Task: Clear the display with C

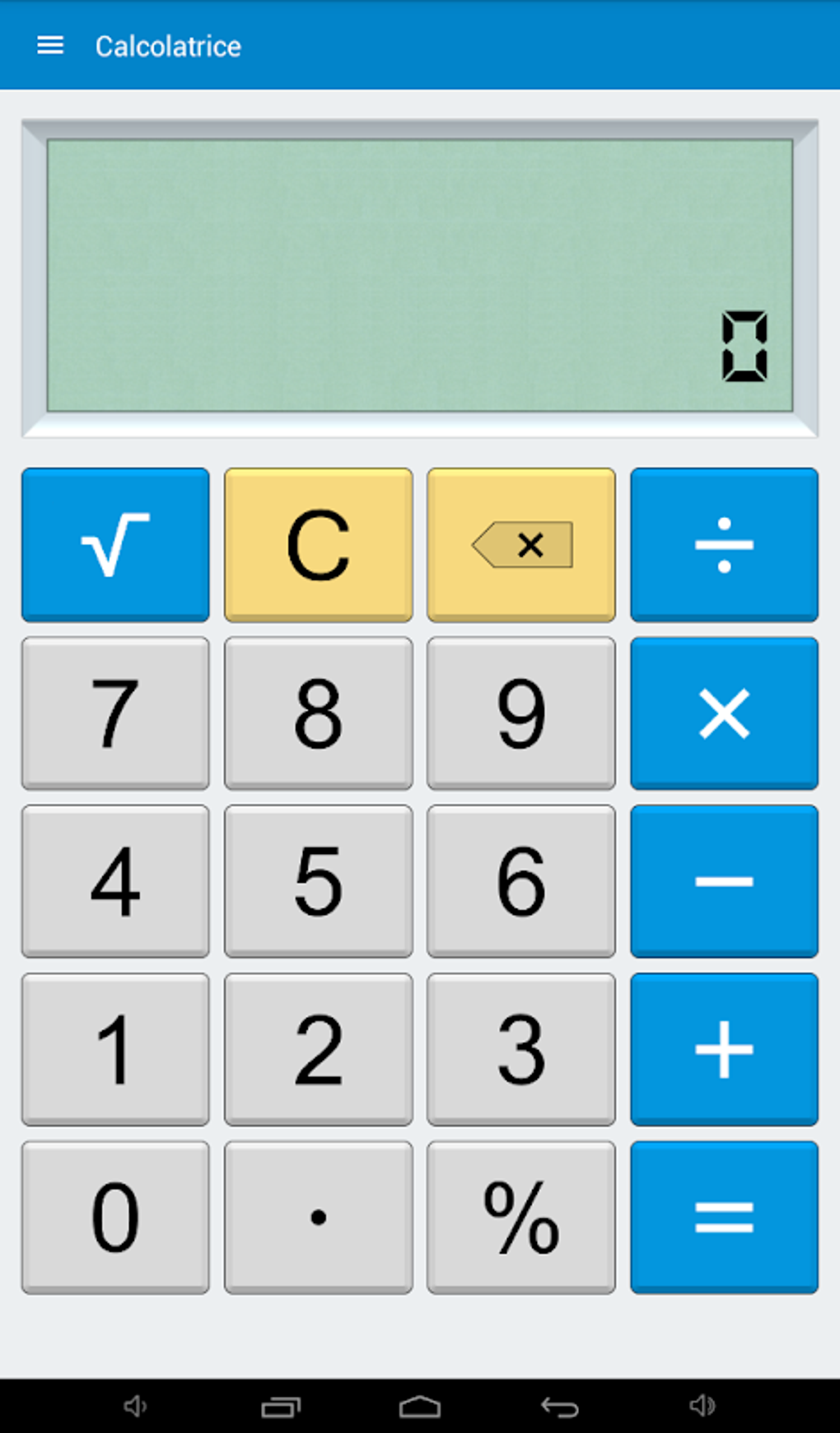Action: [x=319, y=544]
